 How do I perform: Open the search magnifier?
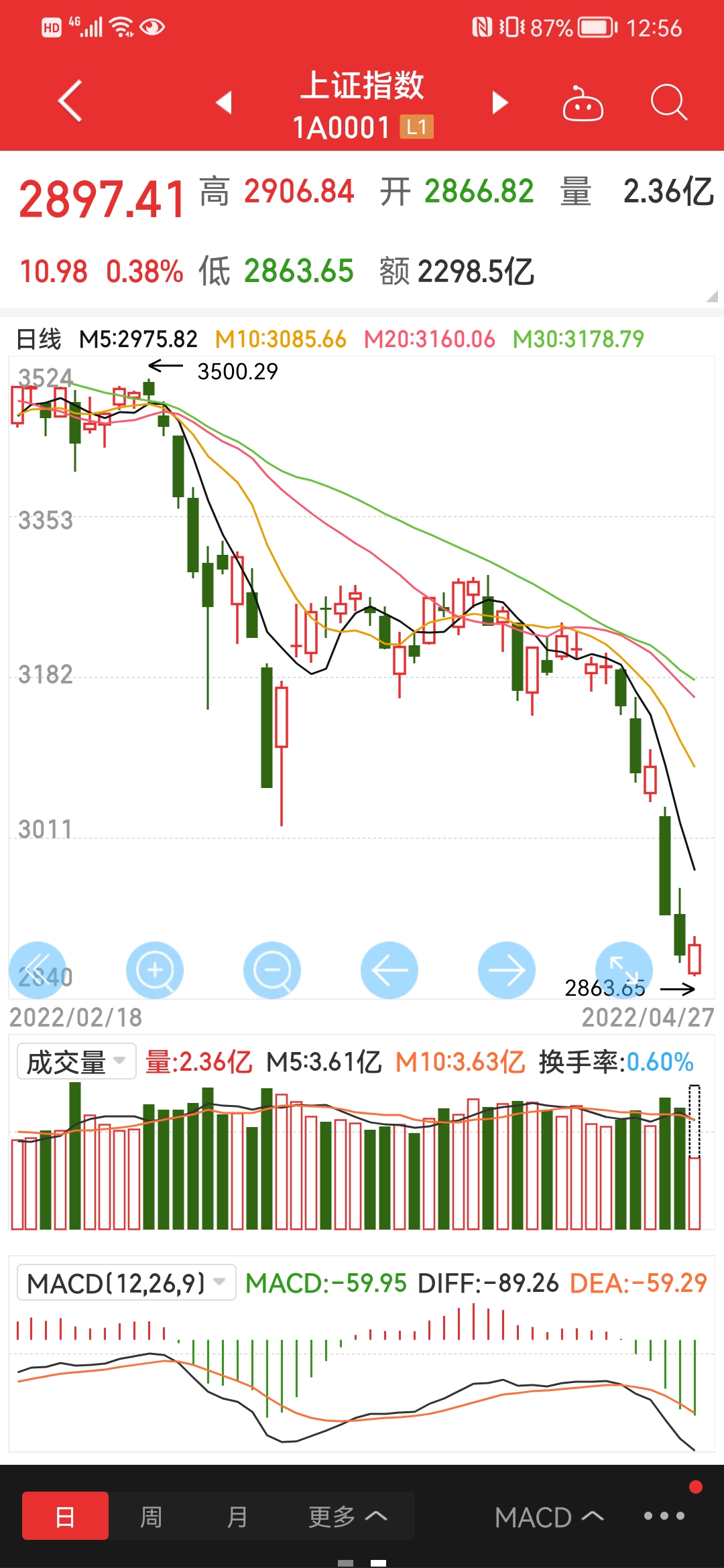pos(668,103)
